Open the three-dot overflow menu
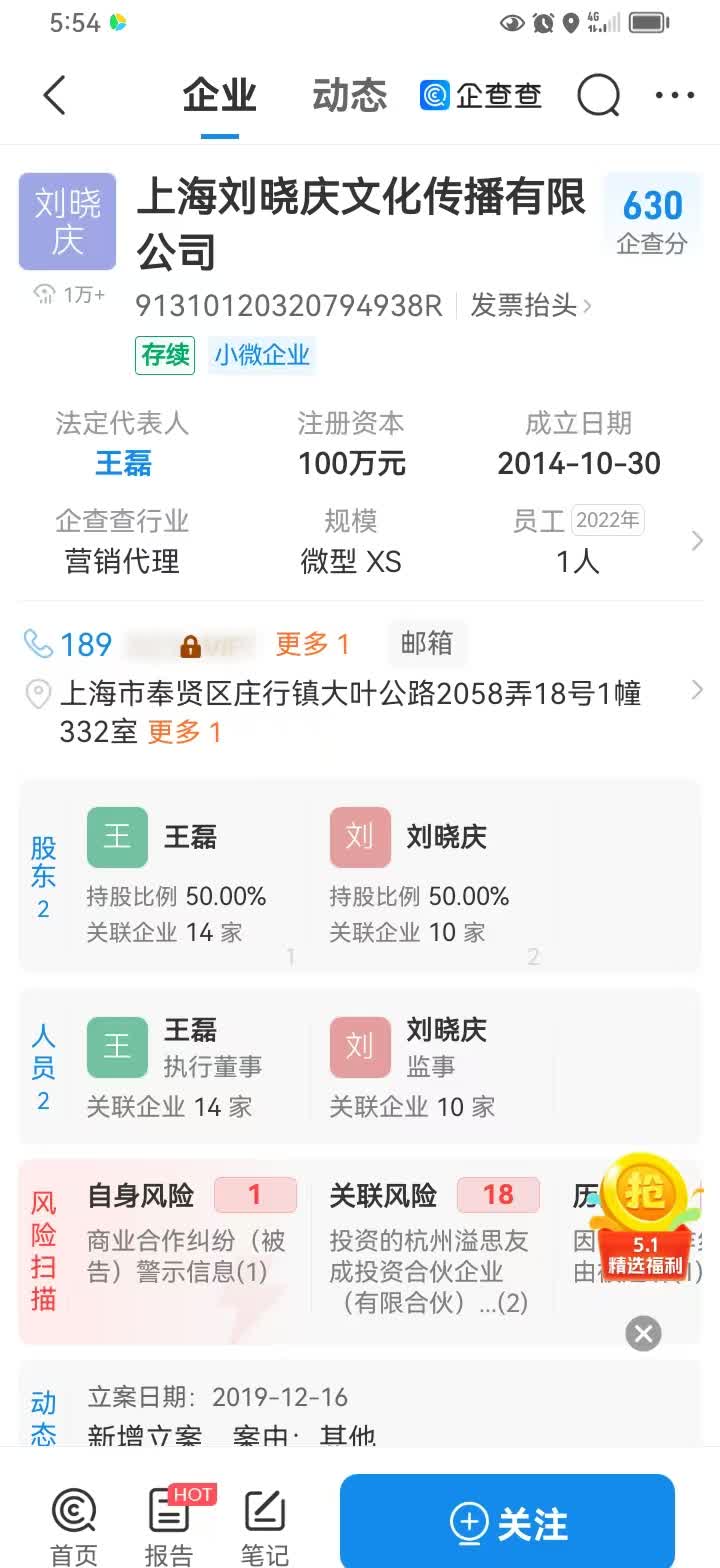Viewport: 720px width, 1568px height. click(x=674, y=96)
